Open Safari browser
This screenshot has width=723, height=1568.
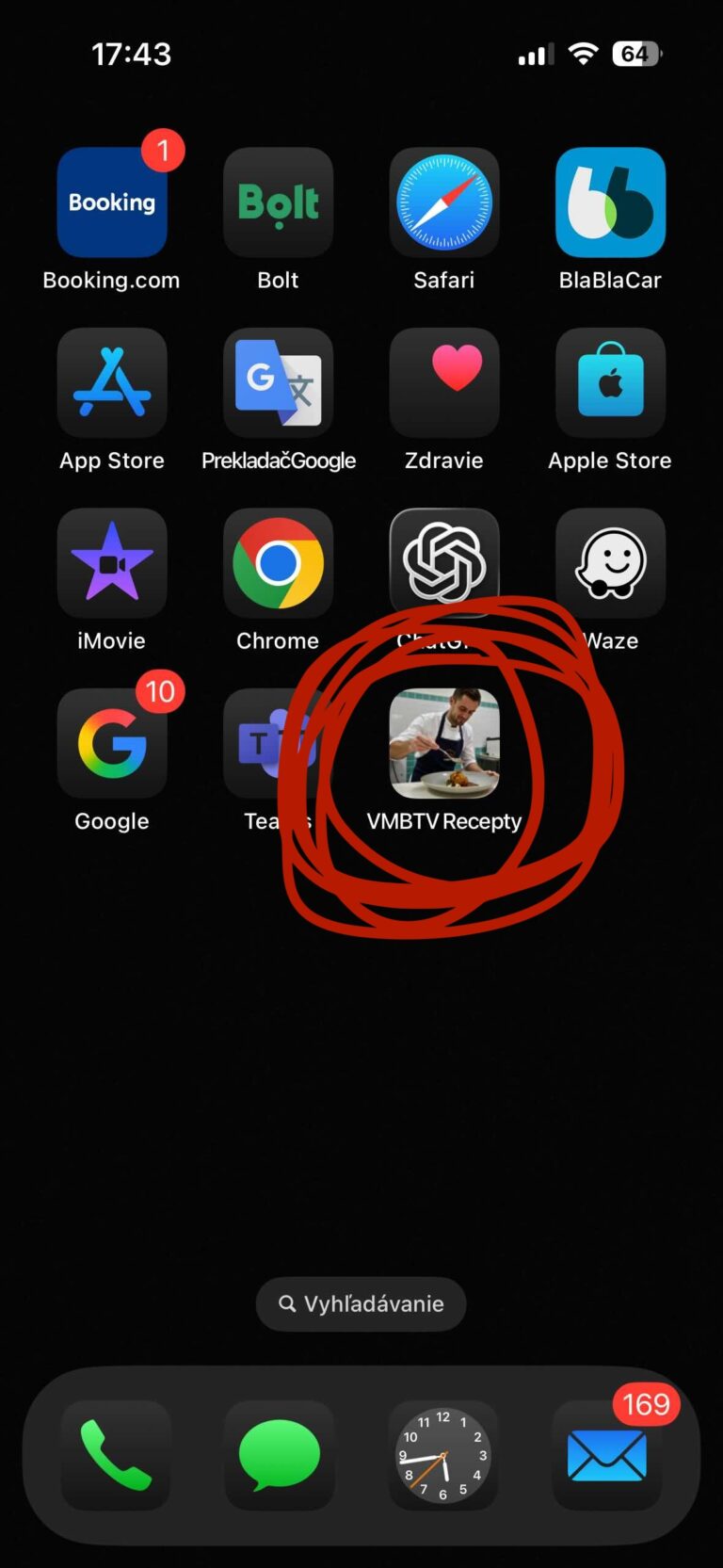pos(443,202)
